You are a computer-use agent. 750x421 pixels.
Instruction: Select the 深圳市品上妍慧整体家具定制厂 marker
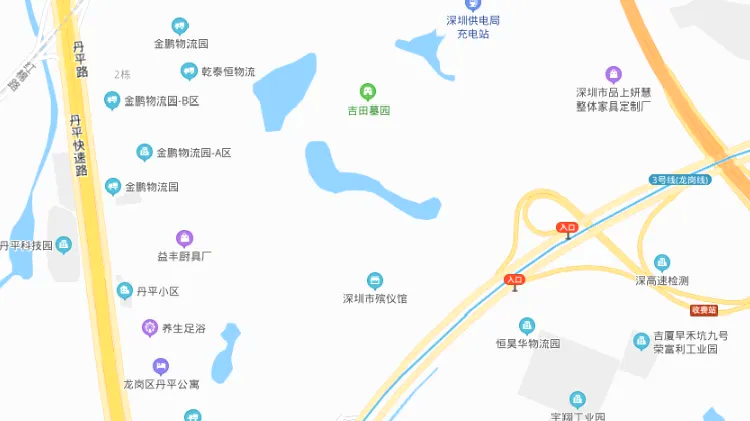click(613, 75)
